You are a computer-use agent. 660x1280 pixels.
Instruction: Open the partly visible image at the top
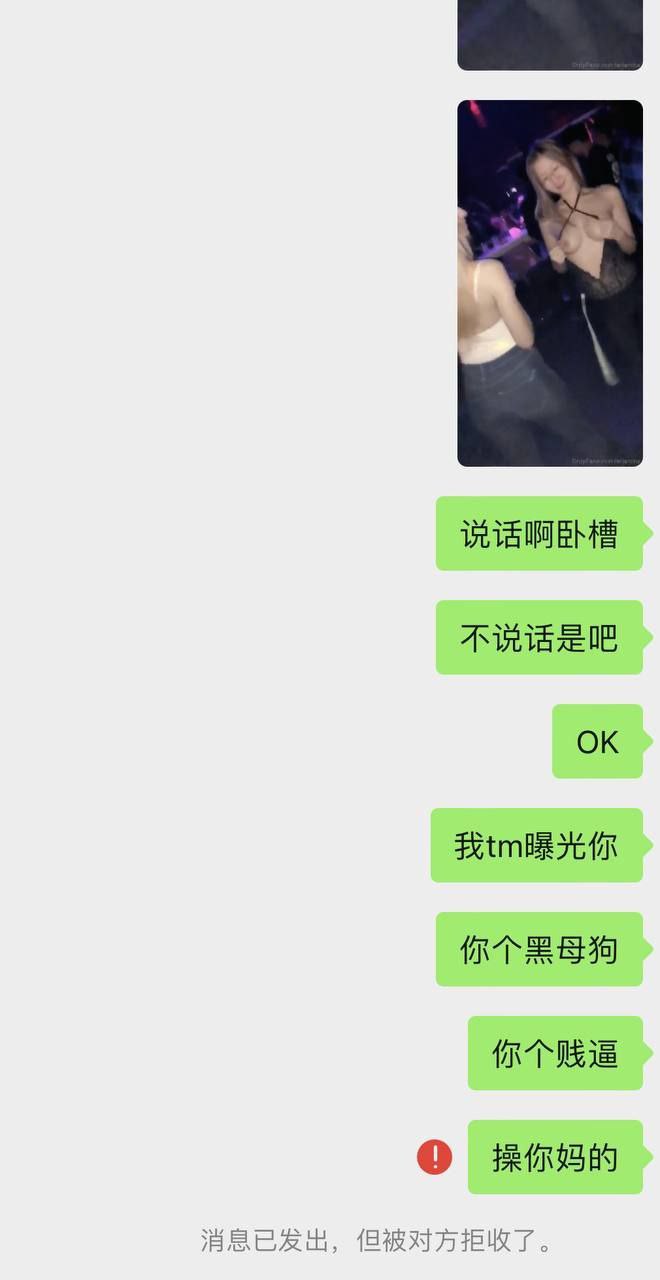coord(550,35)
